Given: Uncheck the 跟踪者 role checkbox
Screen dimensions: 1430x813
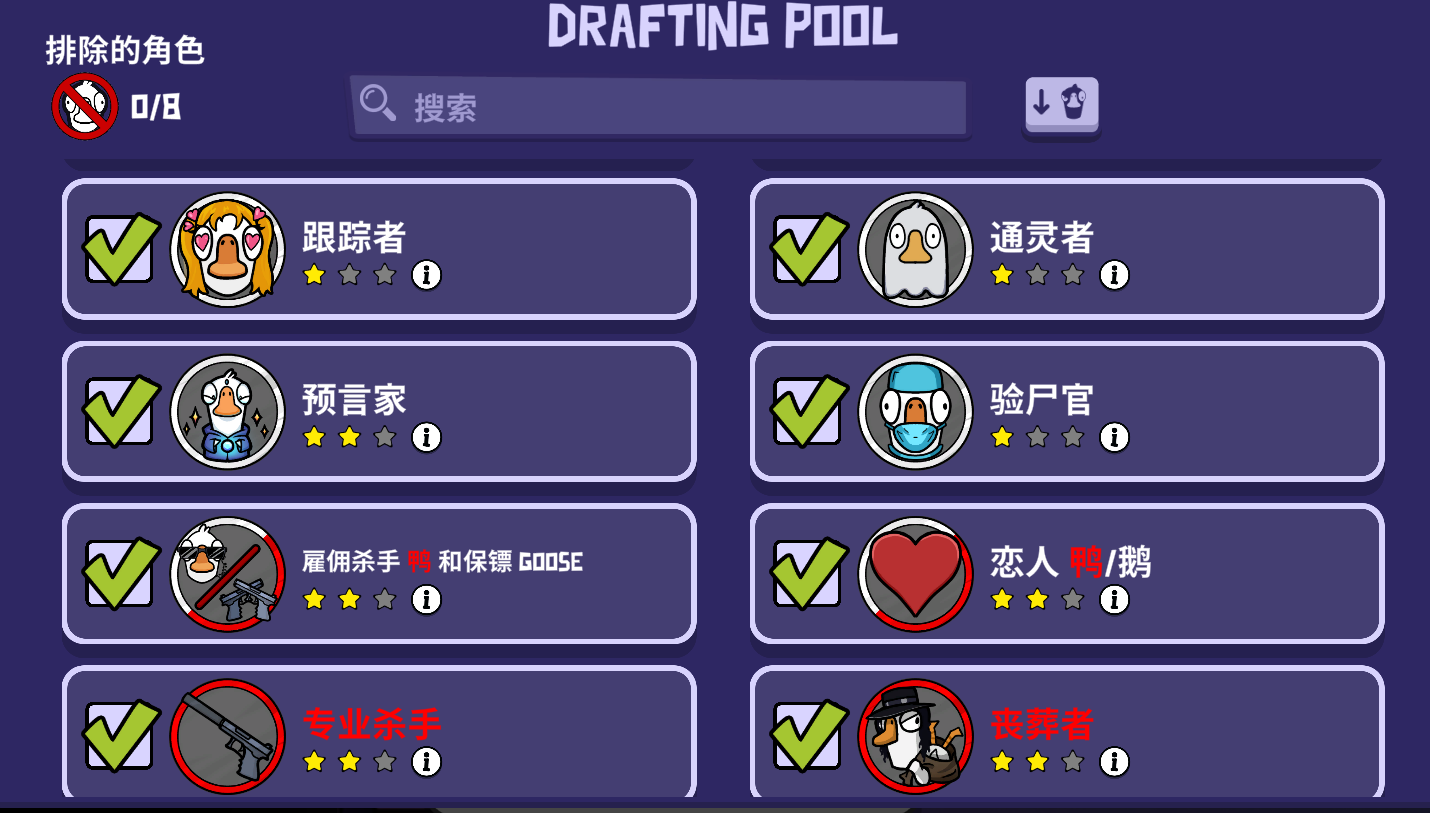Looking at the screenshot, I should (119, 249).
